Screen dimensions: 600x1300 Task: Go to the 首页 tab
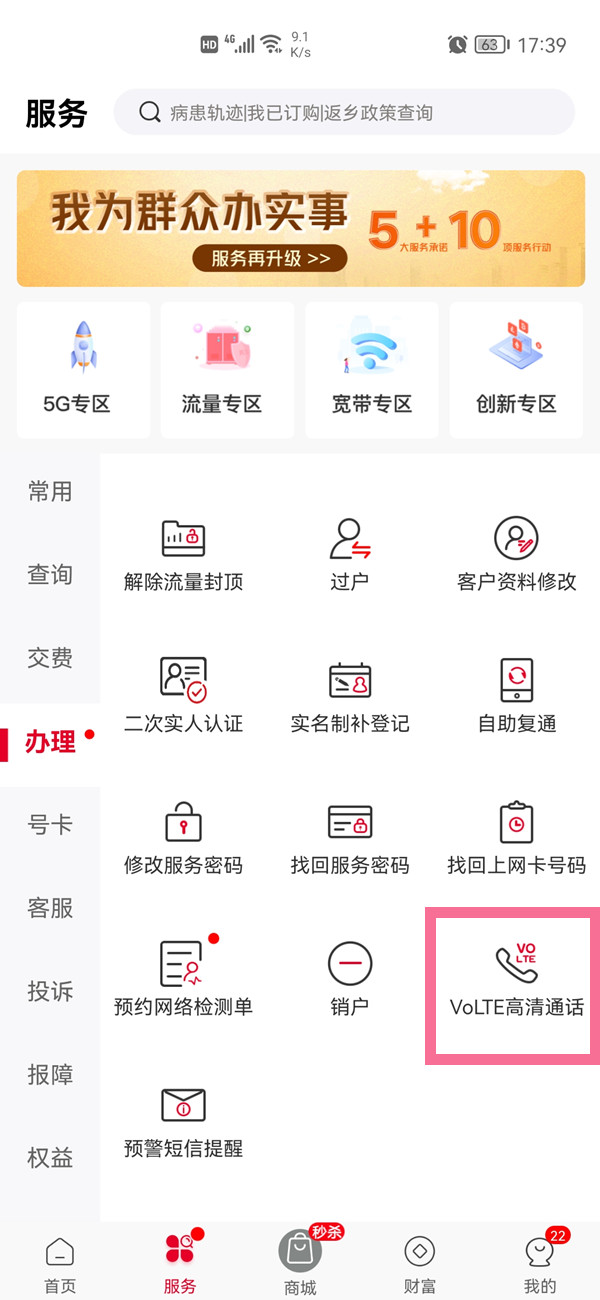click(x=60, y=1264)
